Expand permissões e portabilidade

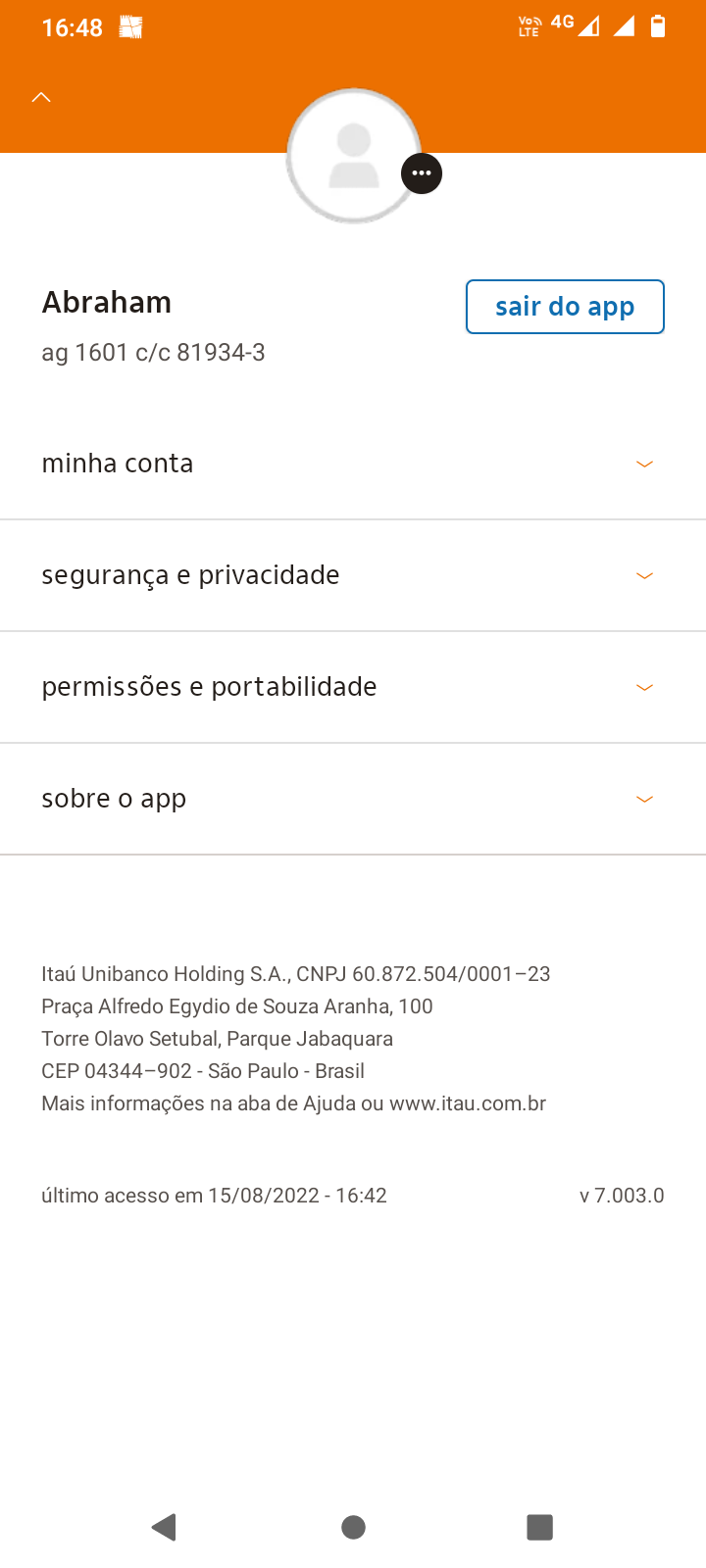(x=644, y=687)
